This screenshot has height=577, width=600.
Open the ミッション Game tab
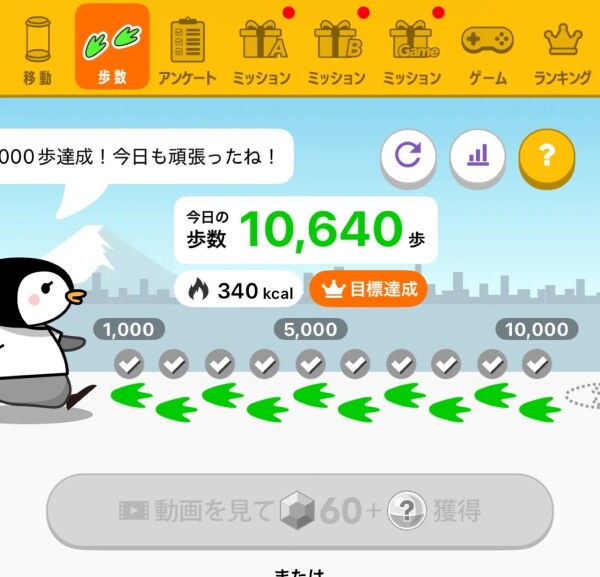412,48
